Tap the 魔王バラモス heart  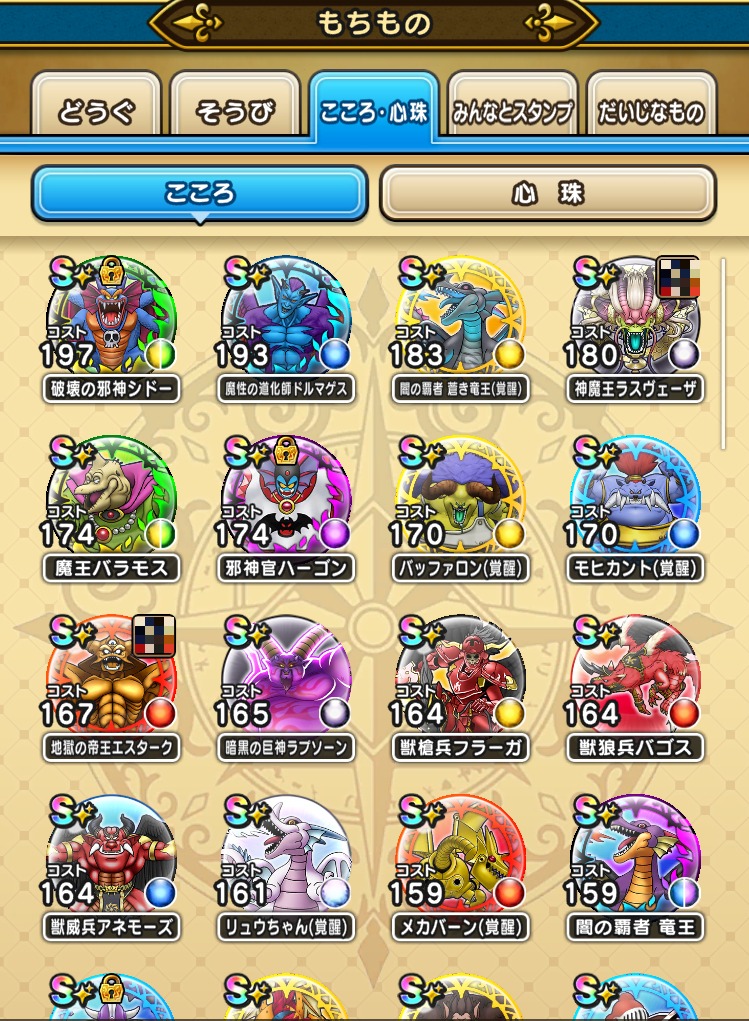coord(110,500)
